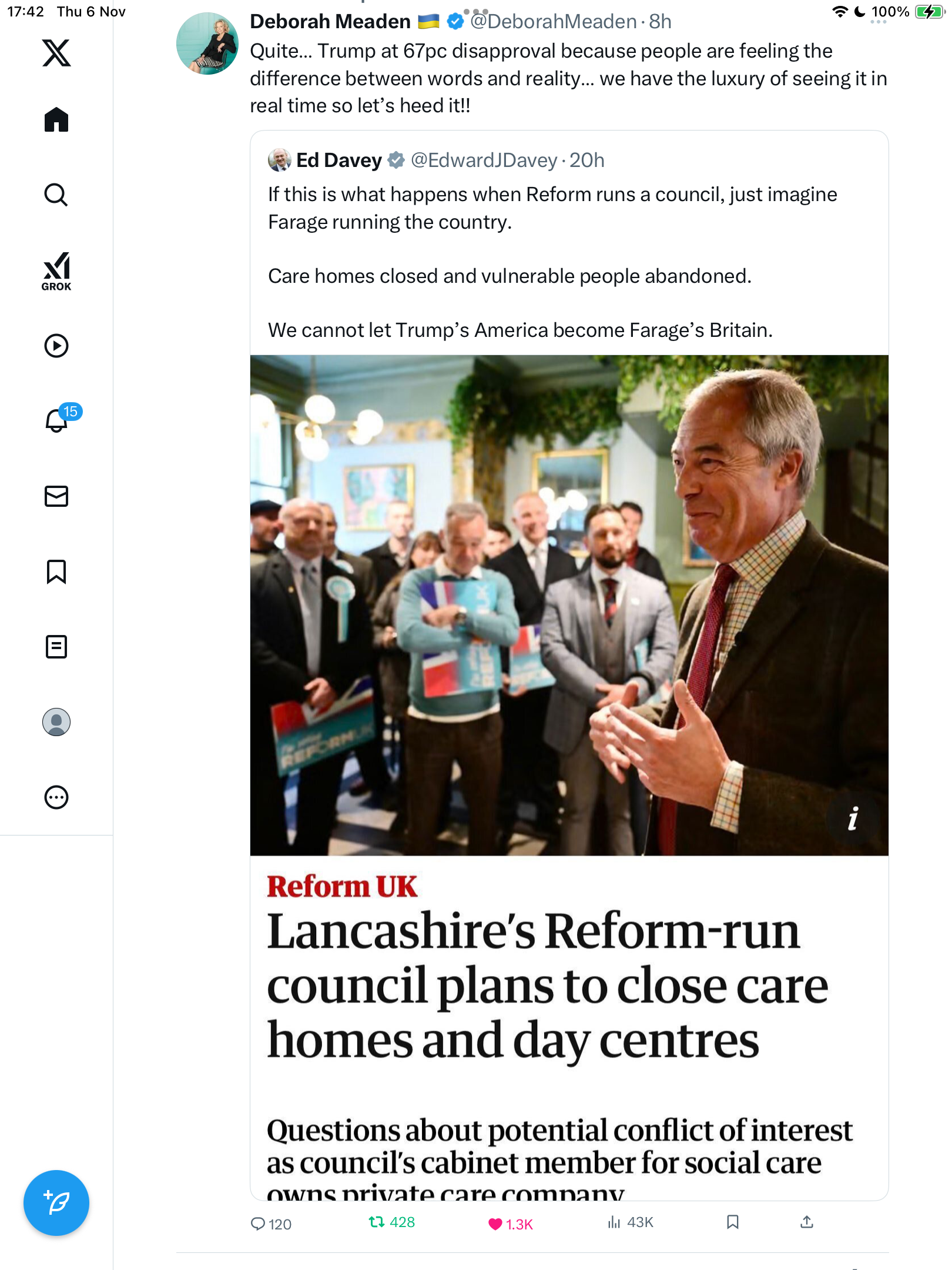This screenshot has height=1270, width=952.
Task: Open the video tab
Action: pos(56,346)
